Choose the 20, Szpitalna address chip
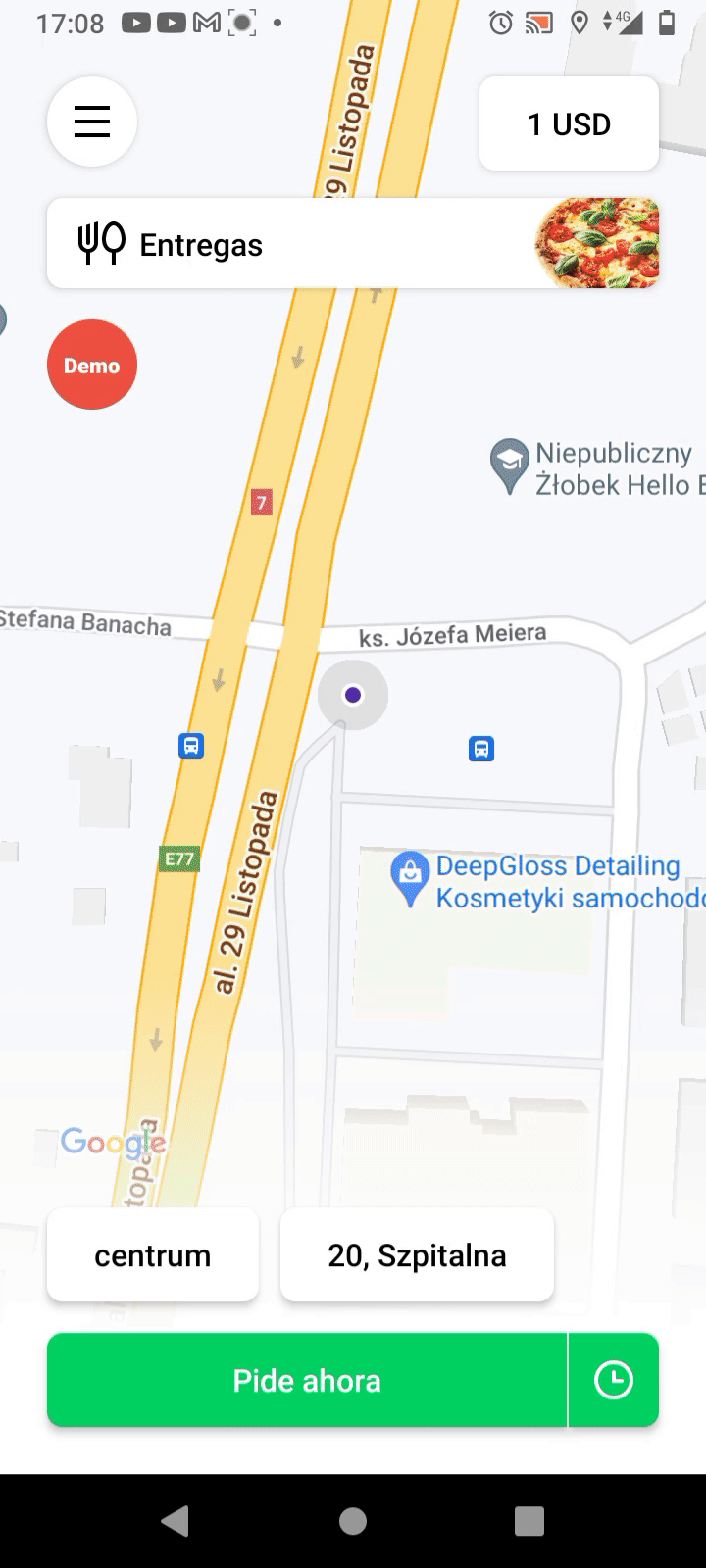The image size is (706, 1568). point(417,1255)
